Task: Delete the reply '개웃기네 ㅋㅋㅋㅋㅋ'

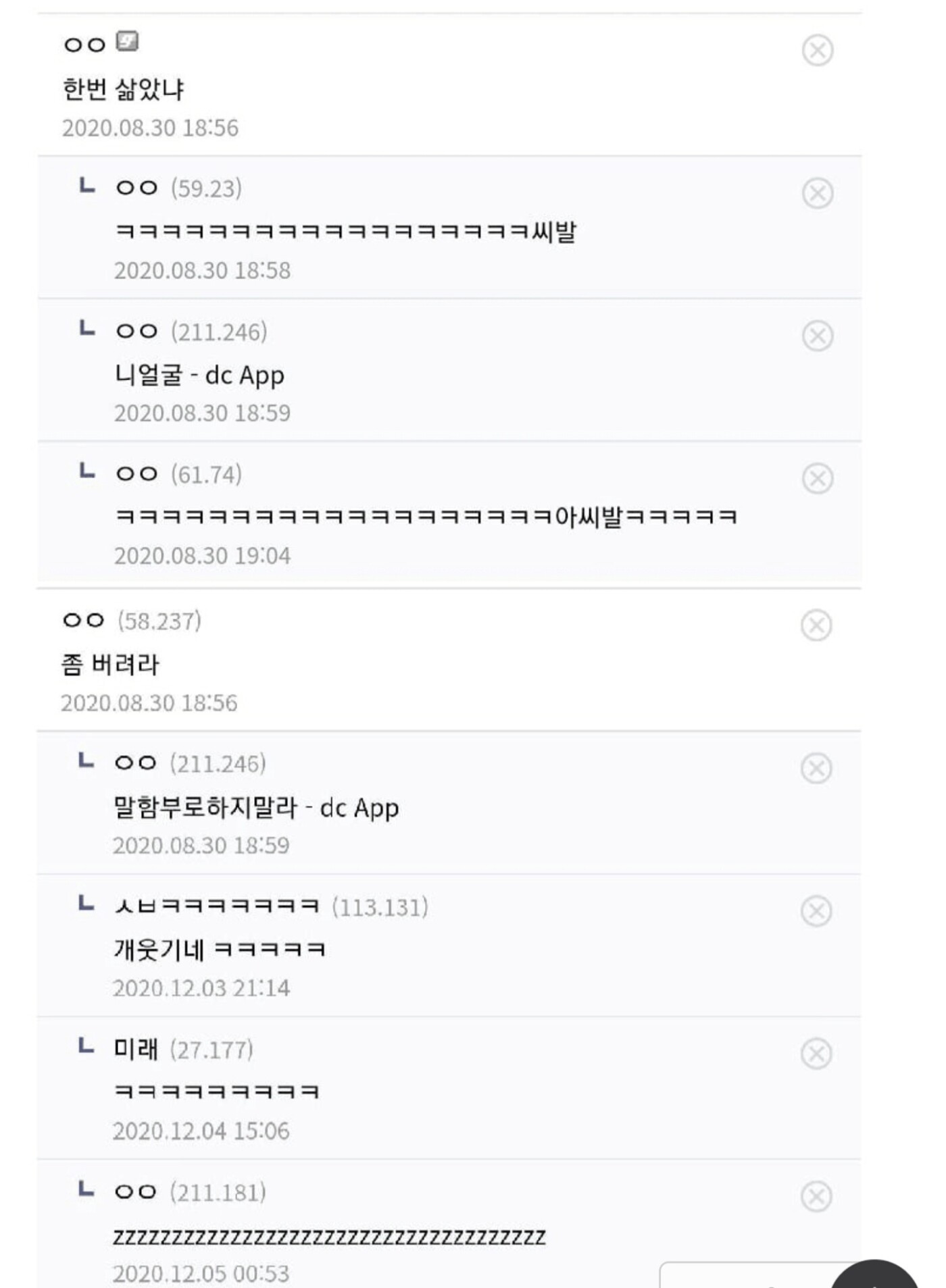Action: click(x=816, y=911)
